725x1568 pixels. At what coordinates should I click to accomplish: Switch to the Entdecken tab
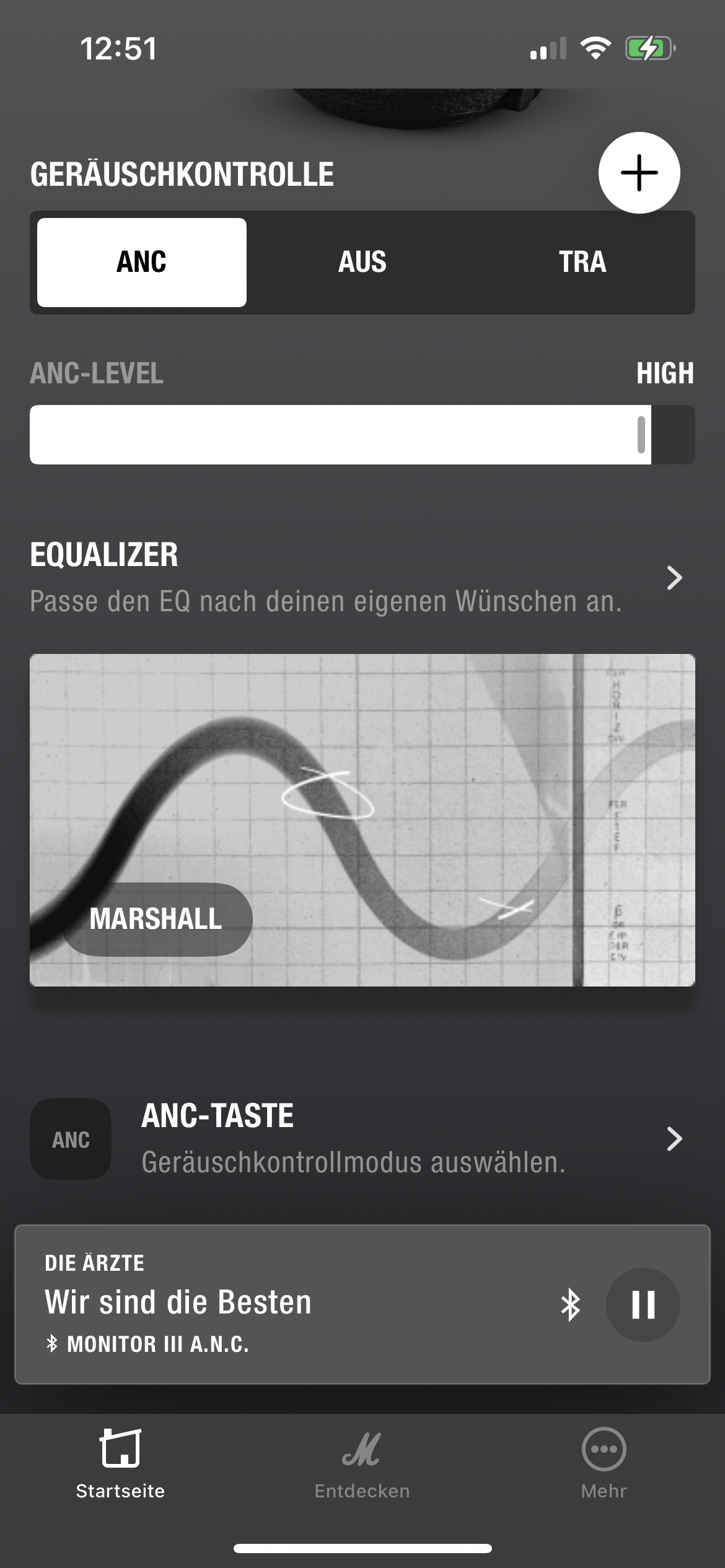click(362, 1464)
